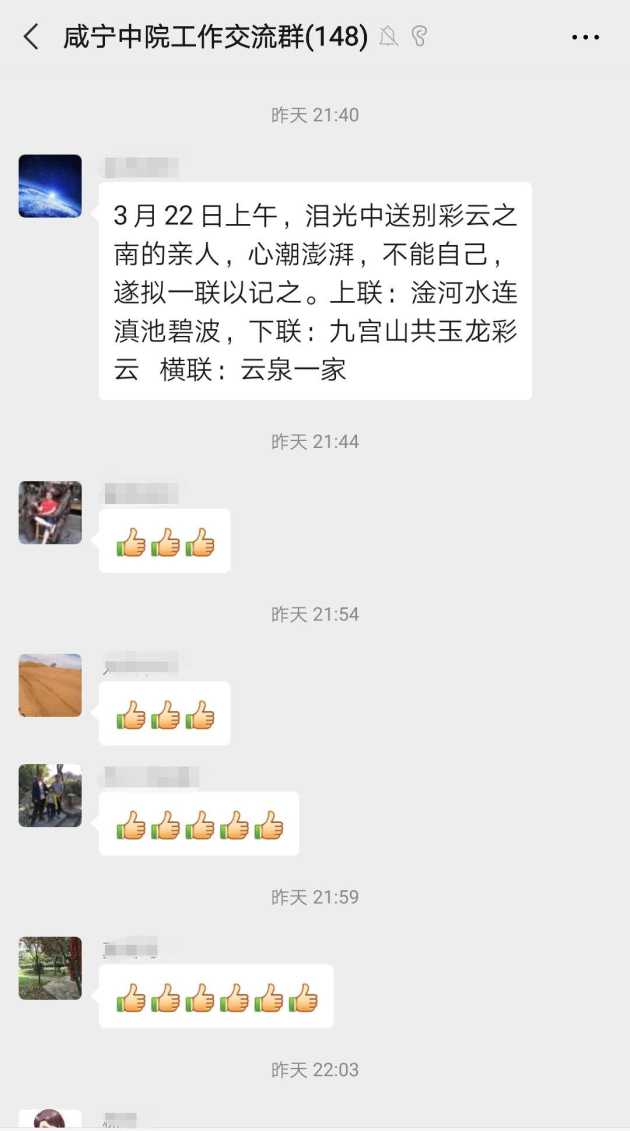This screenshot has height=1131, width=630.
Task: Open the avatar of the person in red
Action: (50, 513)
